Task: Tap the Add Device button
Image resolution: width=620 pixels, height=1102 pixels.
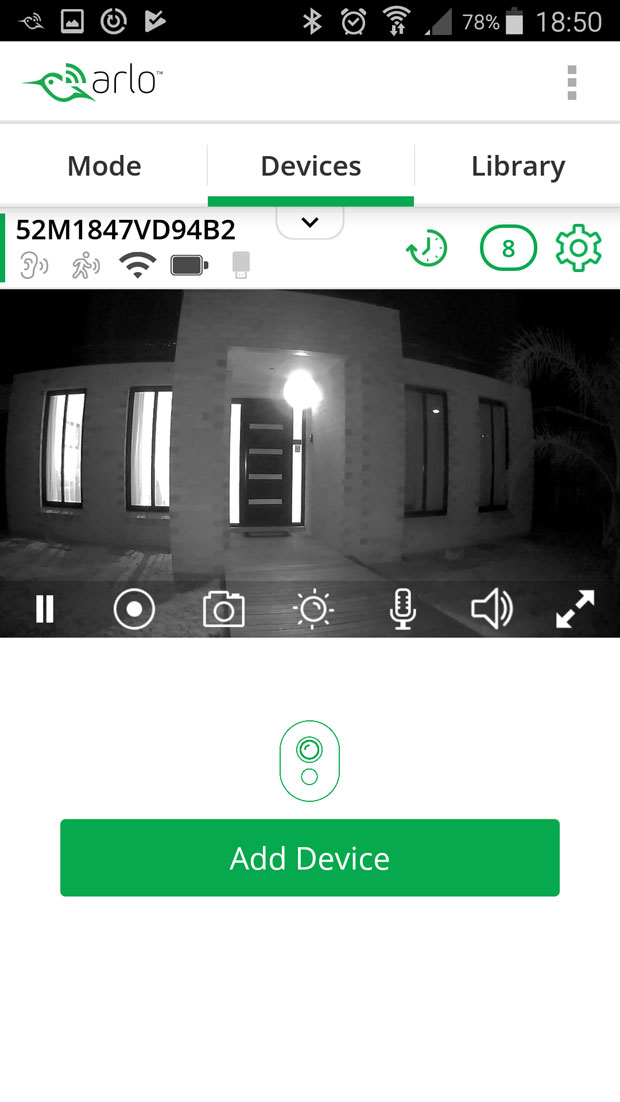Action: tap(310, 858)
